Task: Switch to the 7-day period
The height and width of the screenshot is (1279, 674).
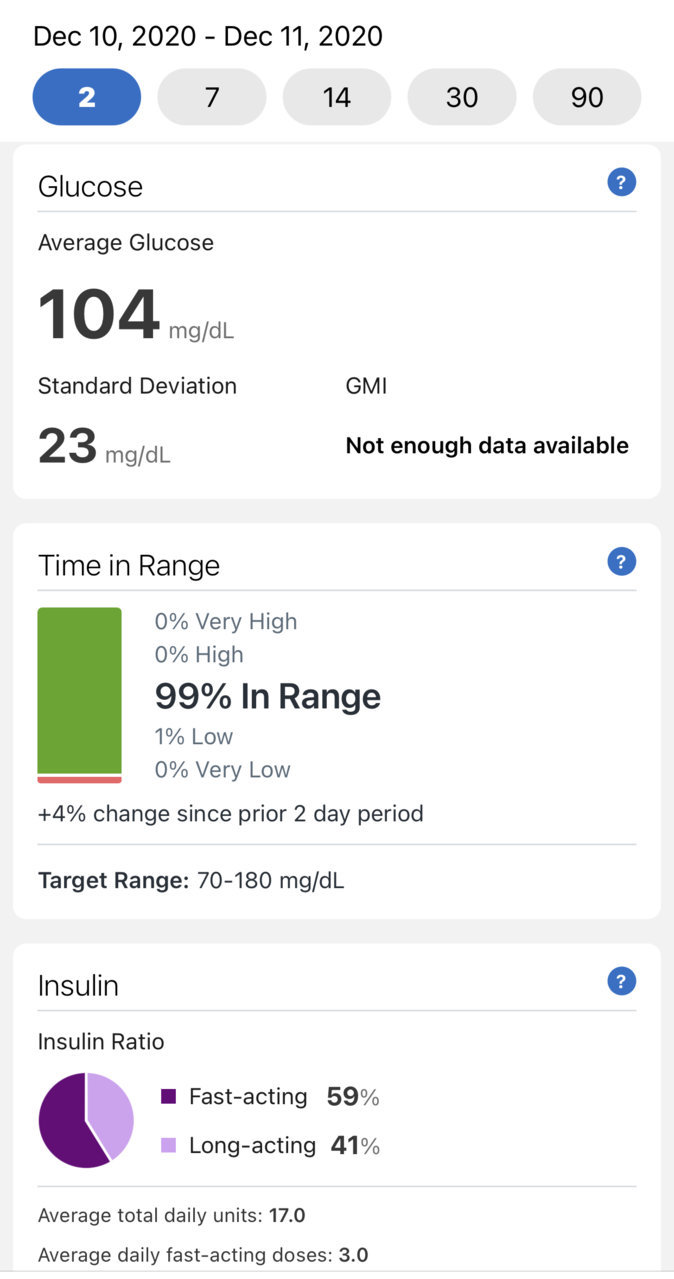Action: 212,97
